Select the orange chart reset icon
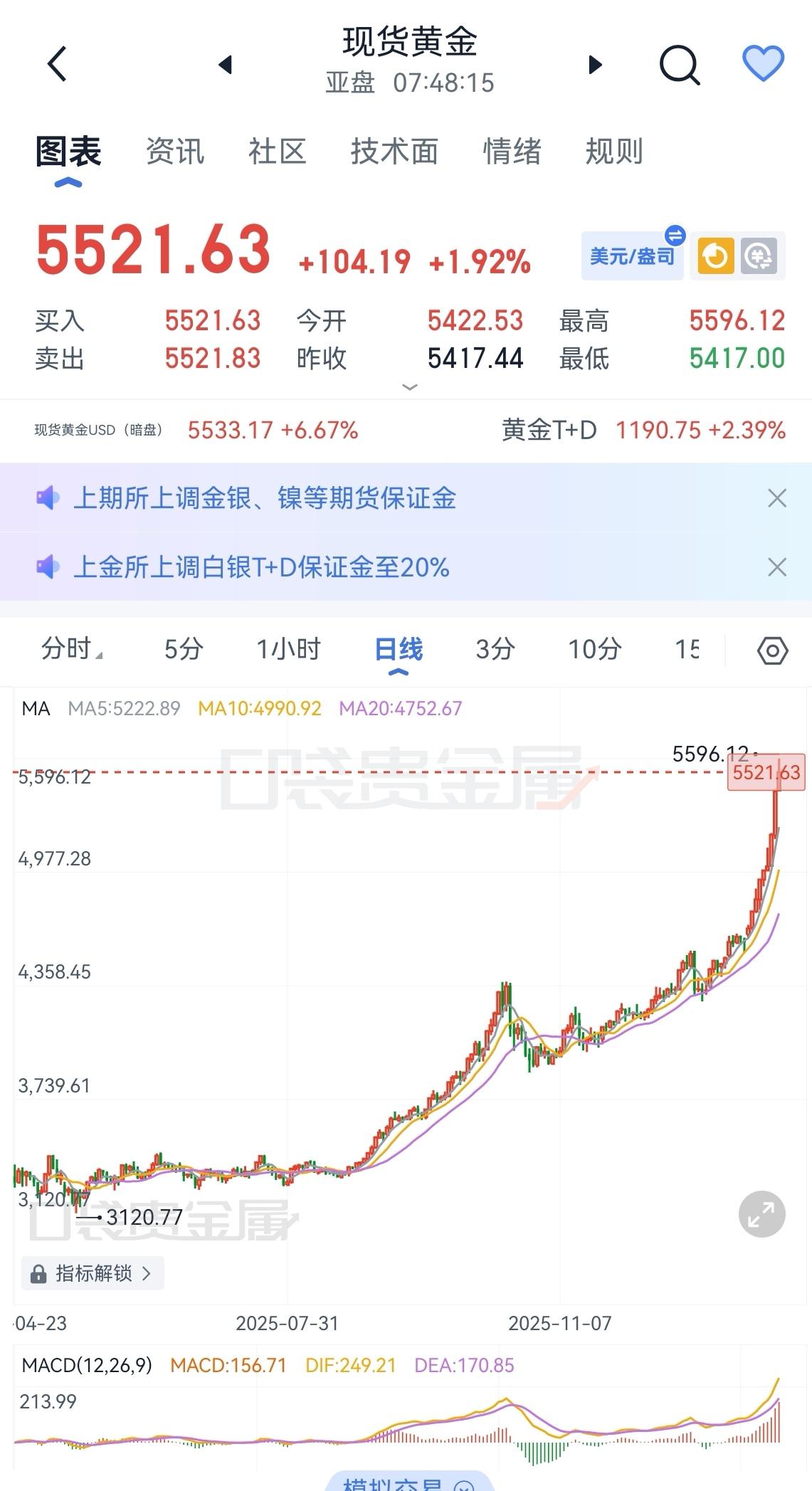Viewport: 812px width, 1491px height. pyautogui.click(x=717, y=256)
